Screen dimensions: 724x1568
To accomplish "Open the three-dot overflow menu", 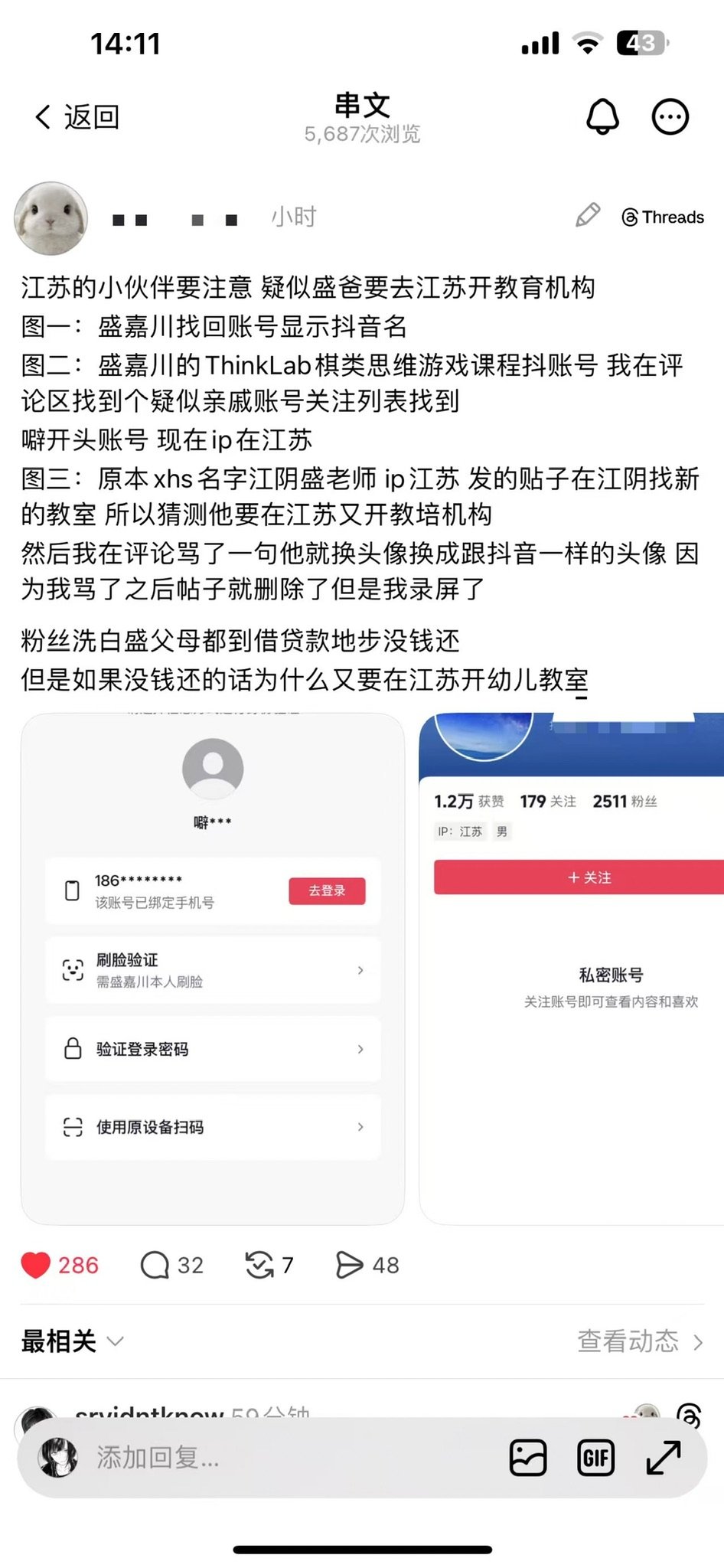I will 670,117.
